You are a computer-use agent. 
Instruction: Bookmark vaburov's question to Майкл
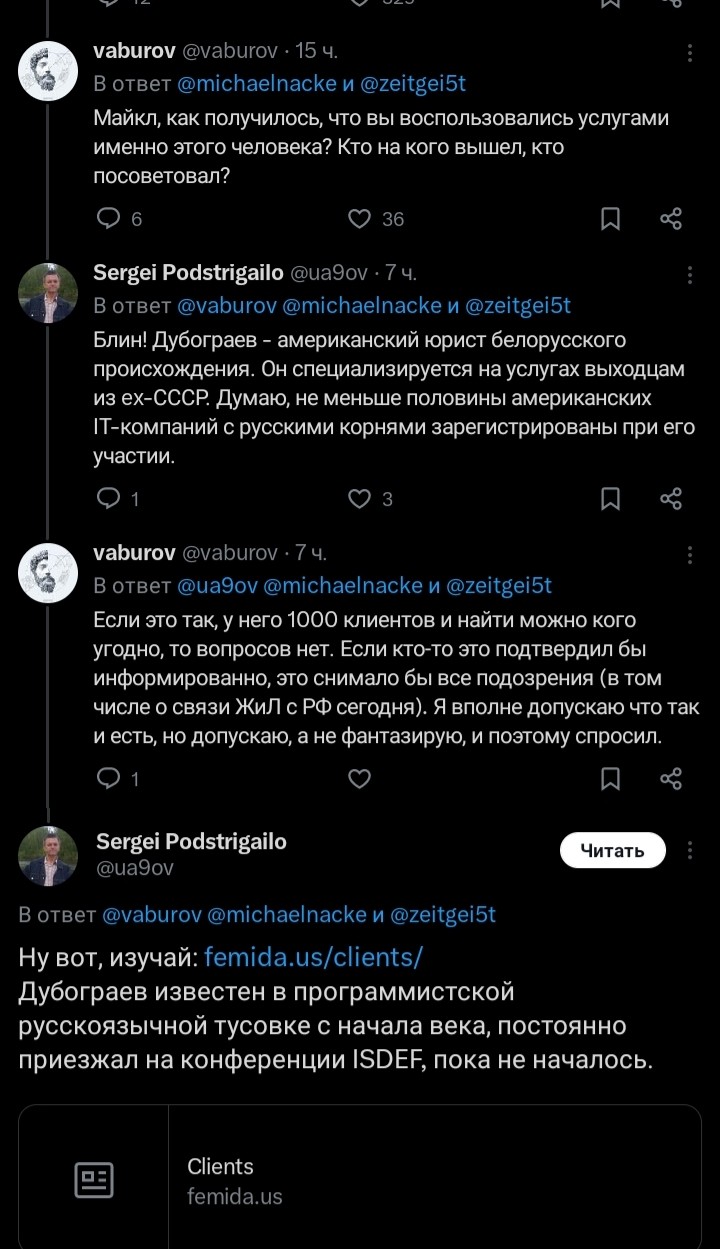(610, 218)
